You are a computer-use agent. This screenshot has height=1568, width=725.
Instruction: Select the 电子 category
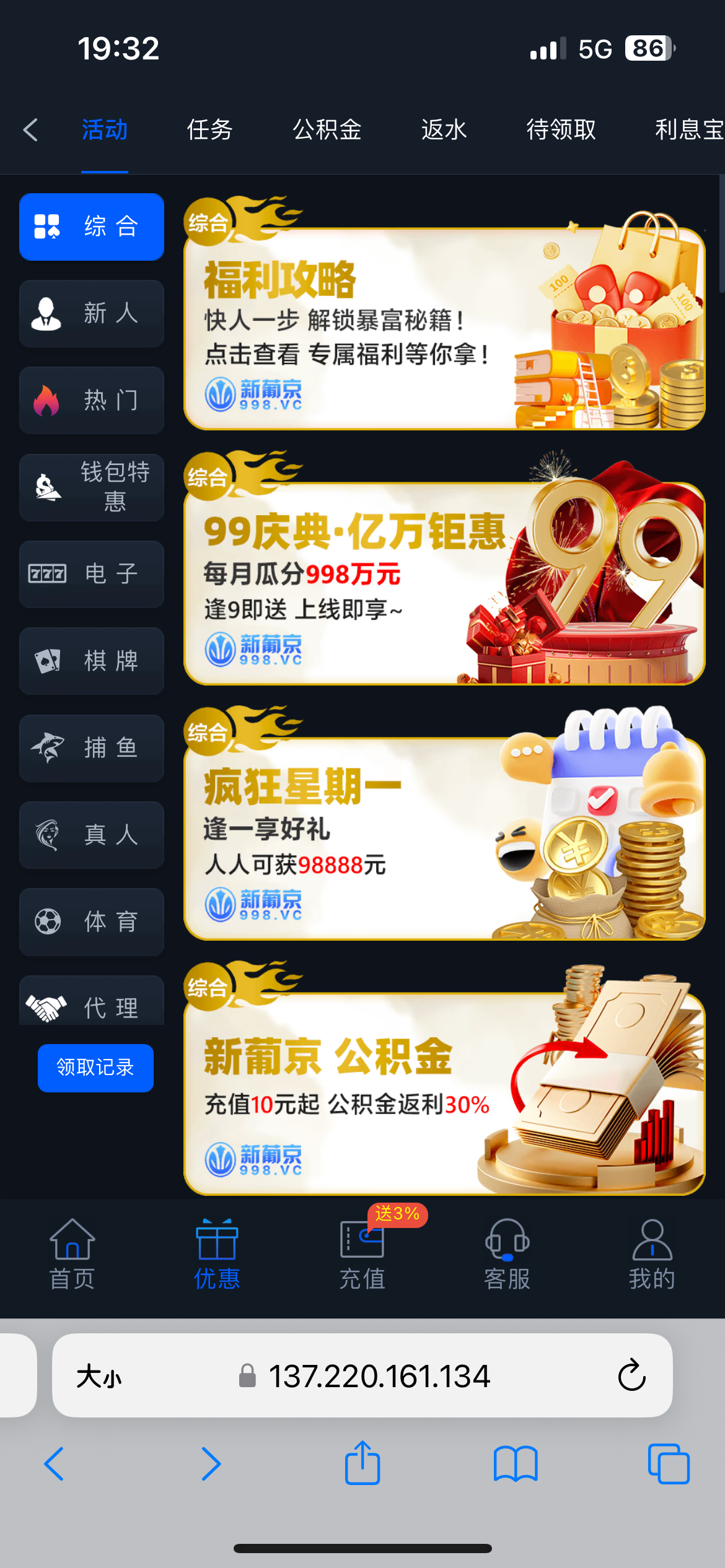pos(92,574)
